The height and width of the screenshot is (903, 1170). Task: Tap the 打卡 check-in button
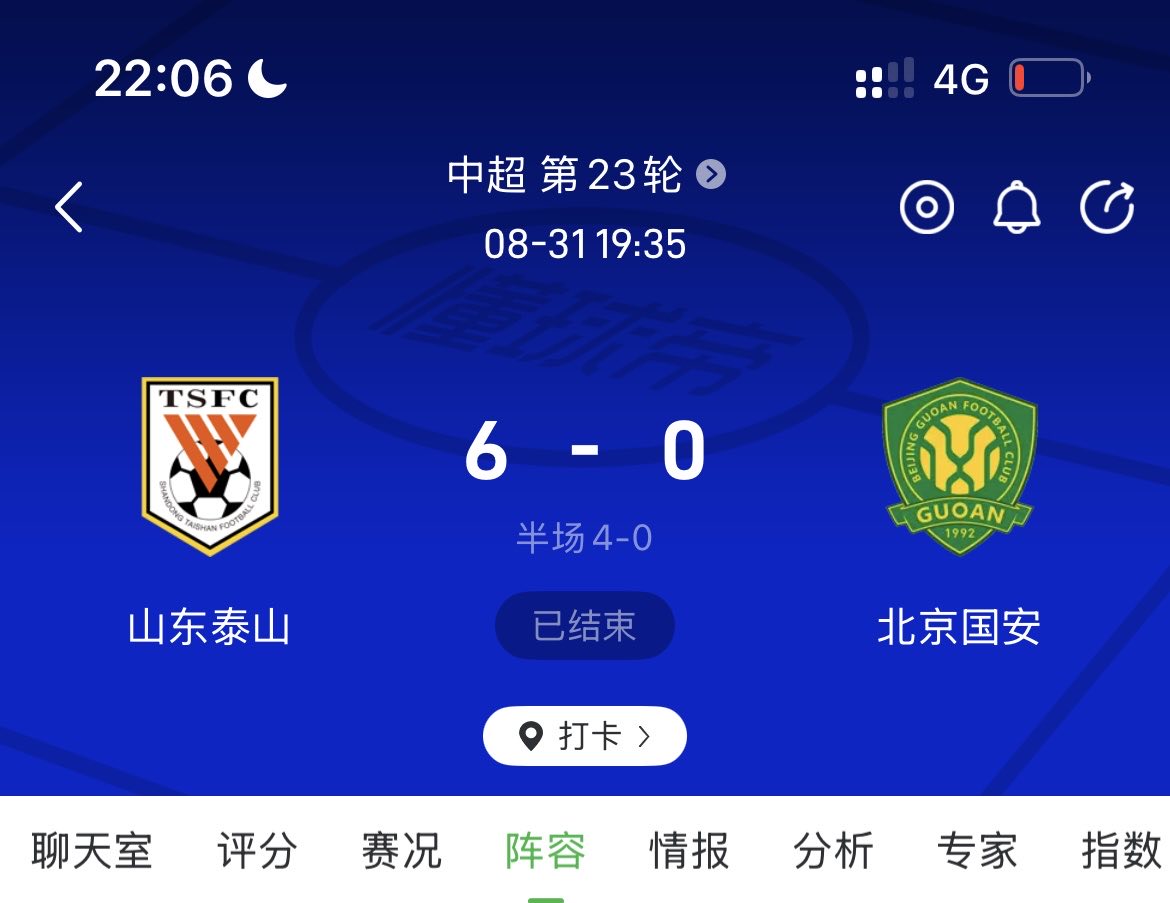pos(585,737)
